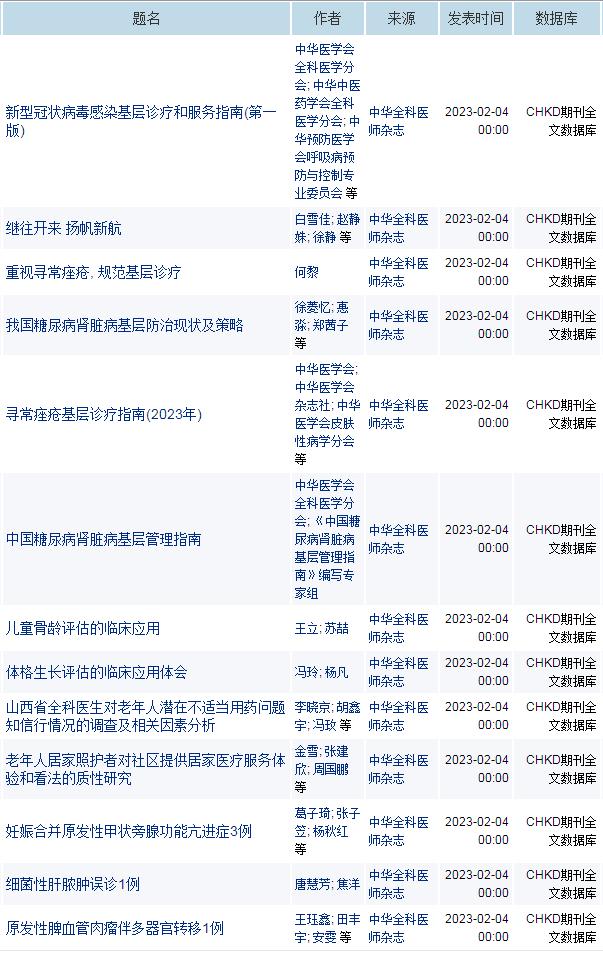Screen dimensions: 603x954
Task: Open source 中华全科医师杂志 in the 细菌性肝脓肿误诊1例 row
Action: click(x=398, y=884)
